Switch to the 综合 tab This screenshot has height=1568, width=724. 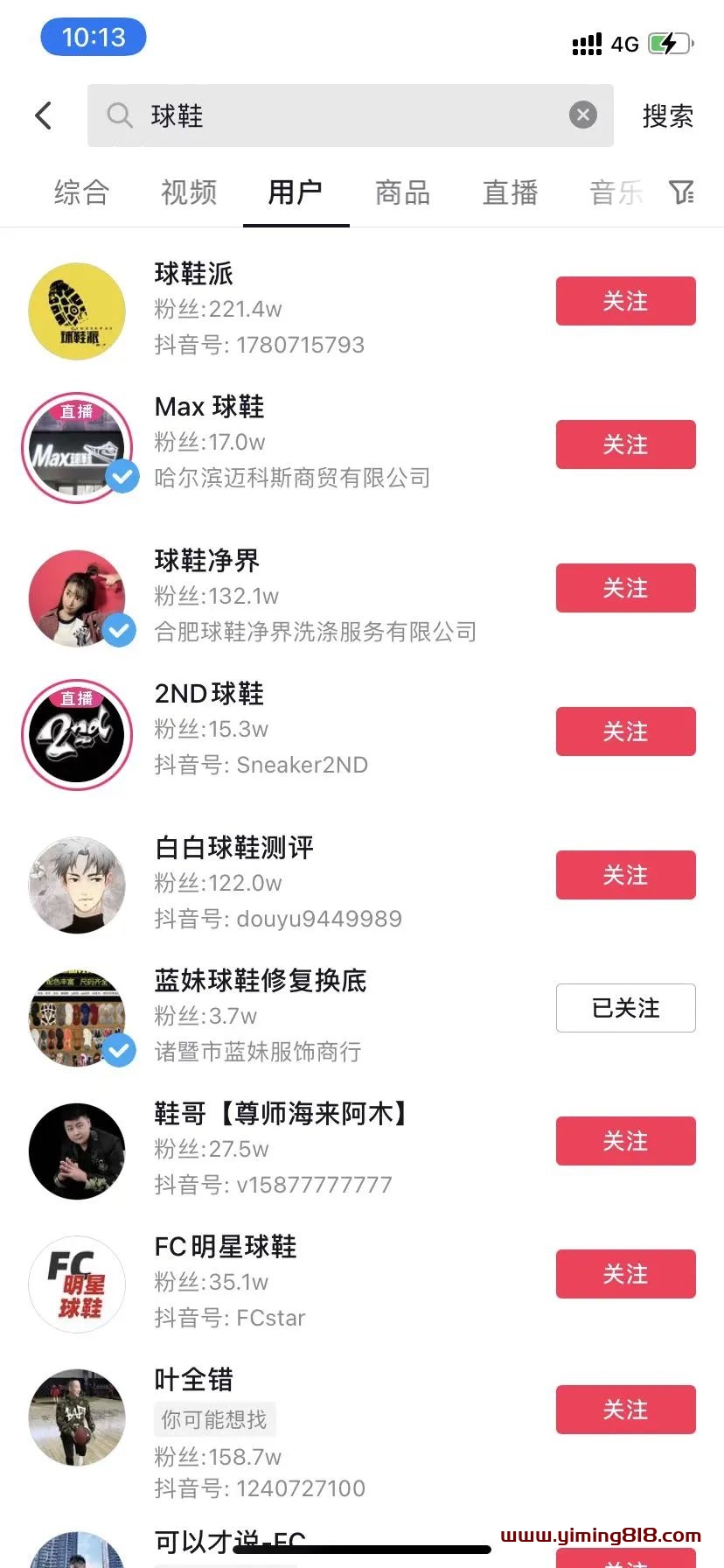point(81,192)
